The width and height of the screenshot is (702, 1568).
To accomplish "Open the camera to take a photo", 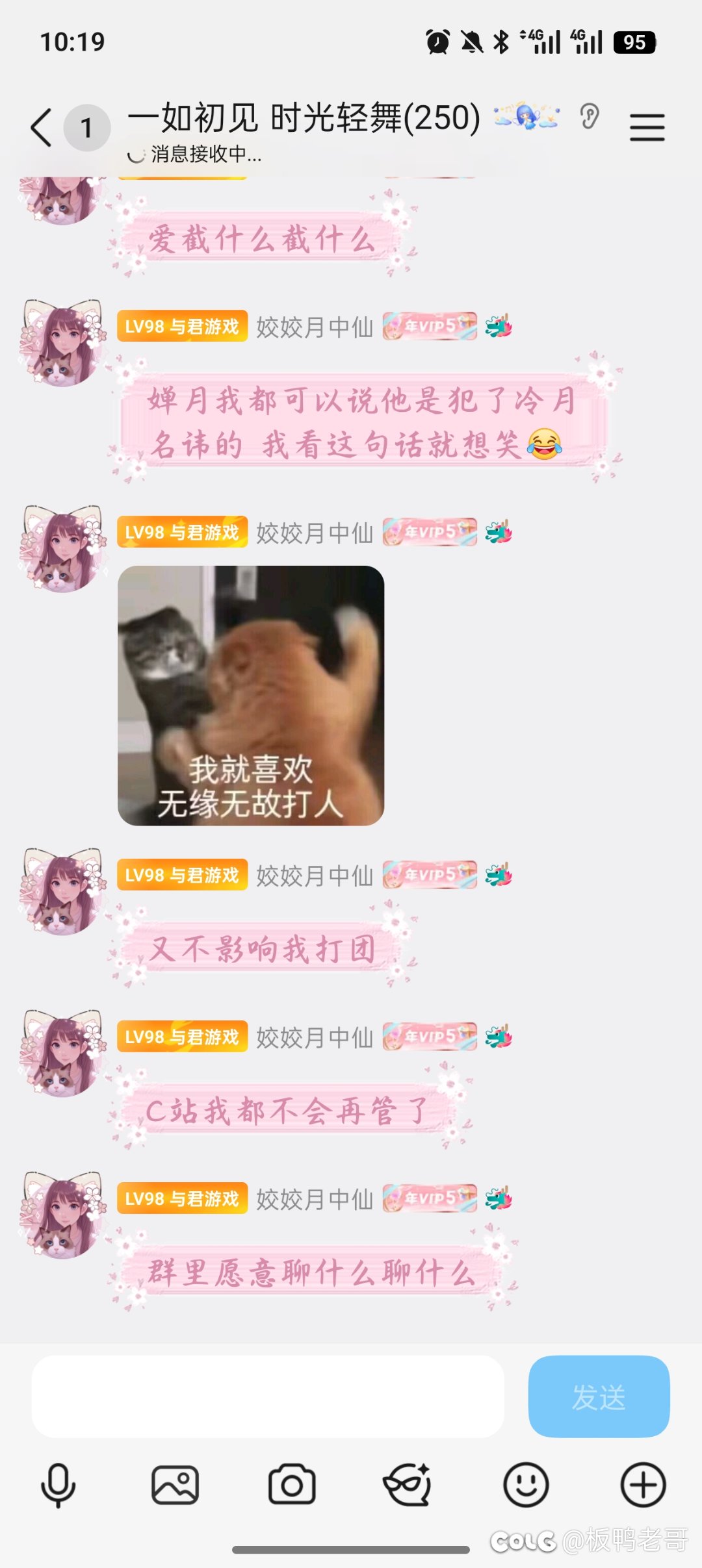I will [x=292, y=1484].
